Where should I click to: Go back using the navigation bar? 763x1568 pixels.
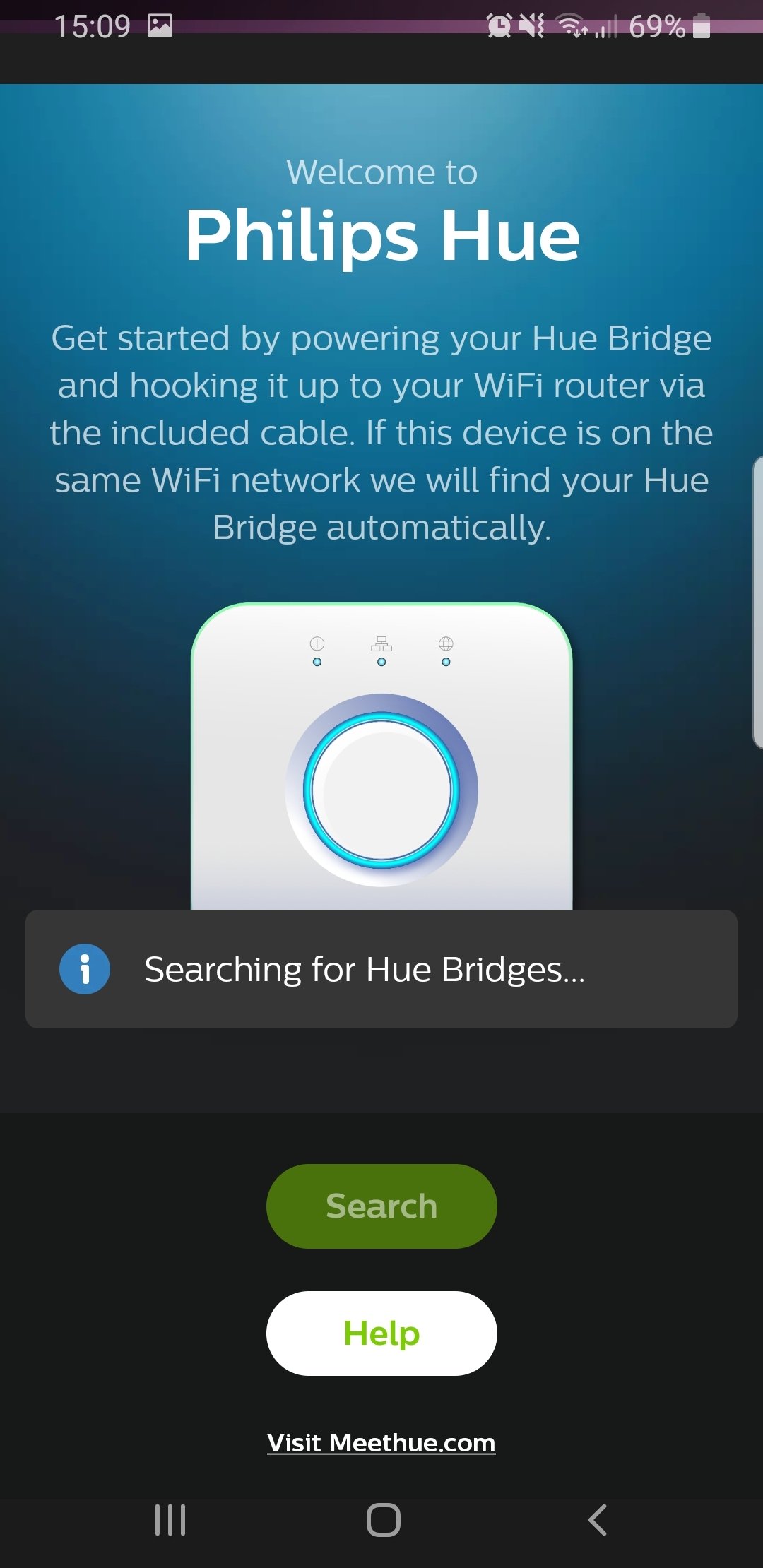tap(597, 1519)
